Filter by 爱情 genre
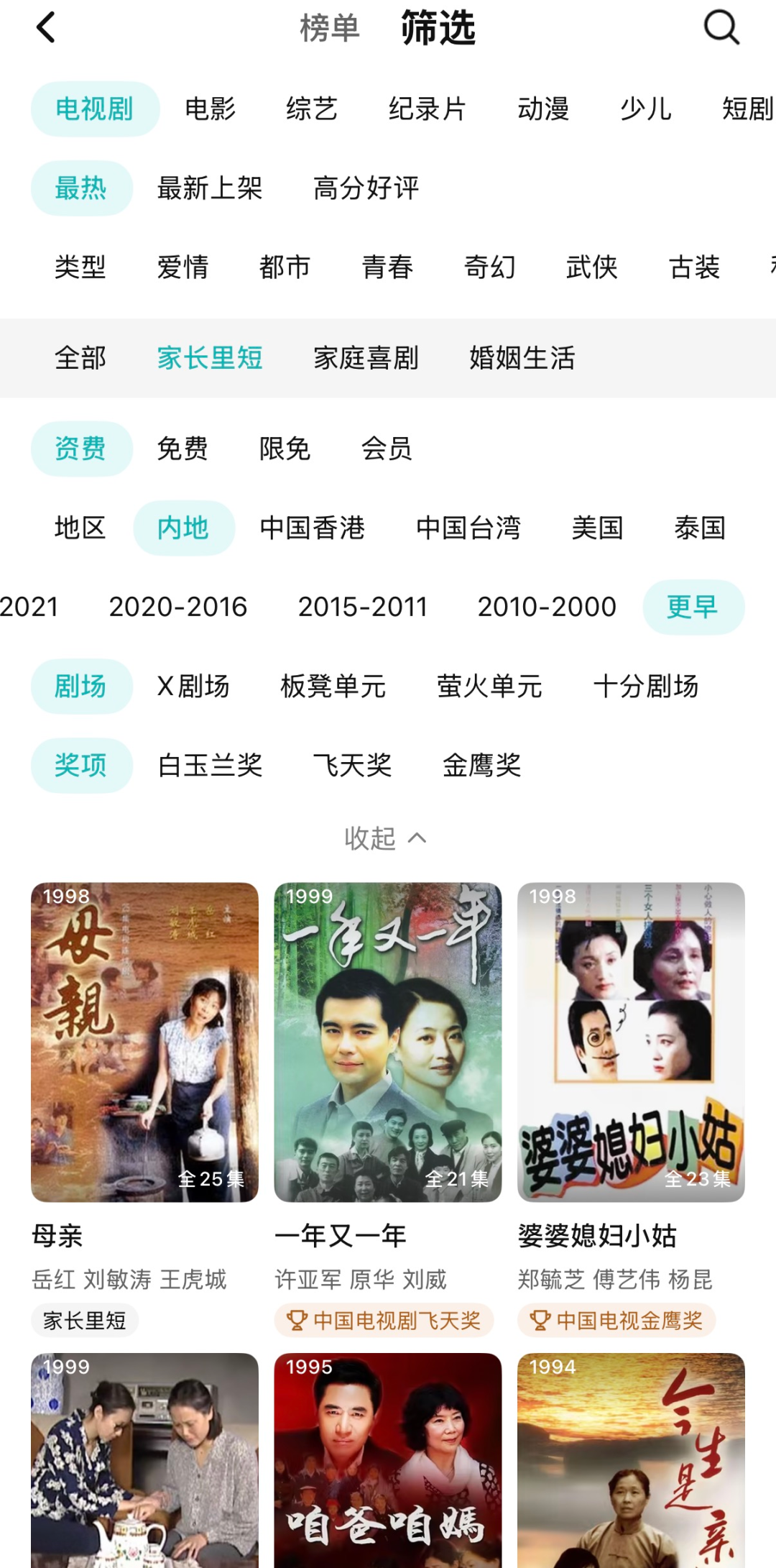The height and width of the screenshot is (1568, 776). (x=183, y=267)
